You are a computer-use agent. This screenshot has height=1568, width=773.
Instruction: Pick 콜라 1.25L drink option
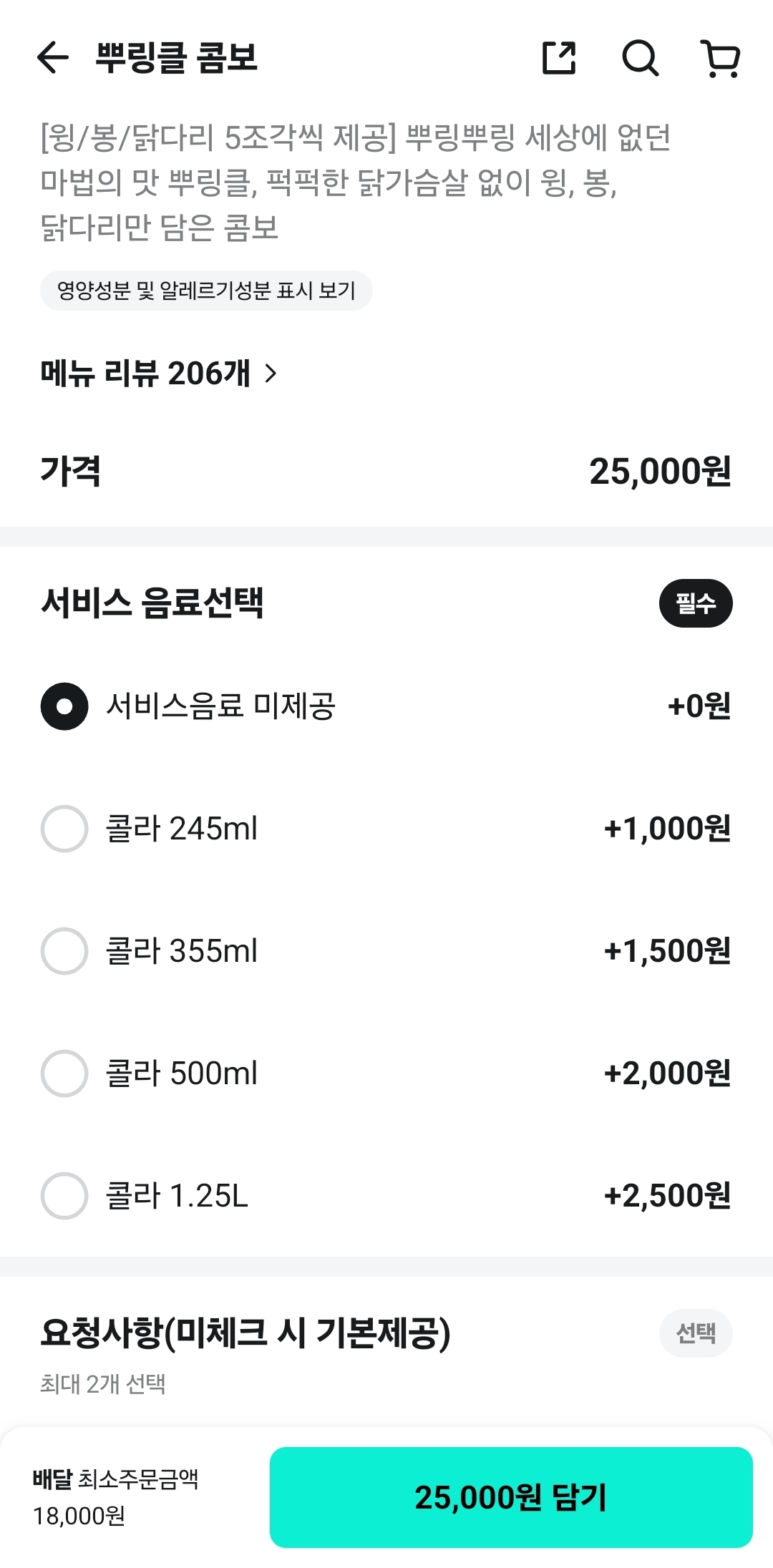click(386, 1196)
